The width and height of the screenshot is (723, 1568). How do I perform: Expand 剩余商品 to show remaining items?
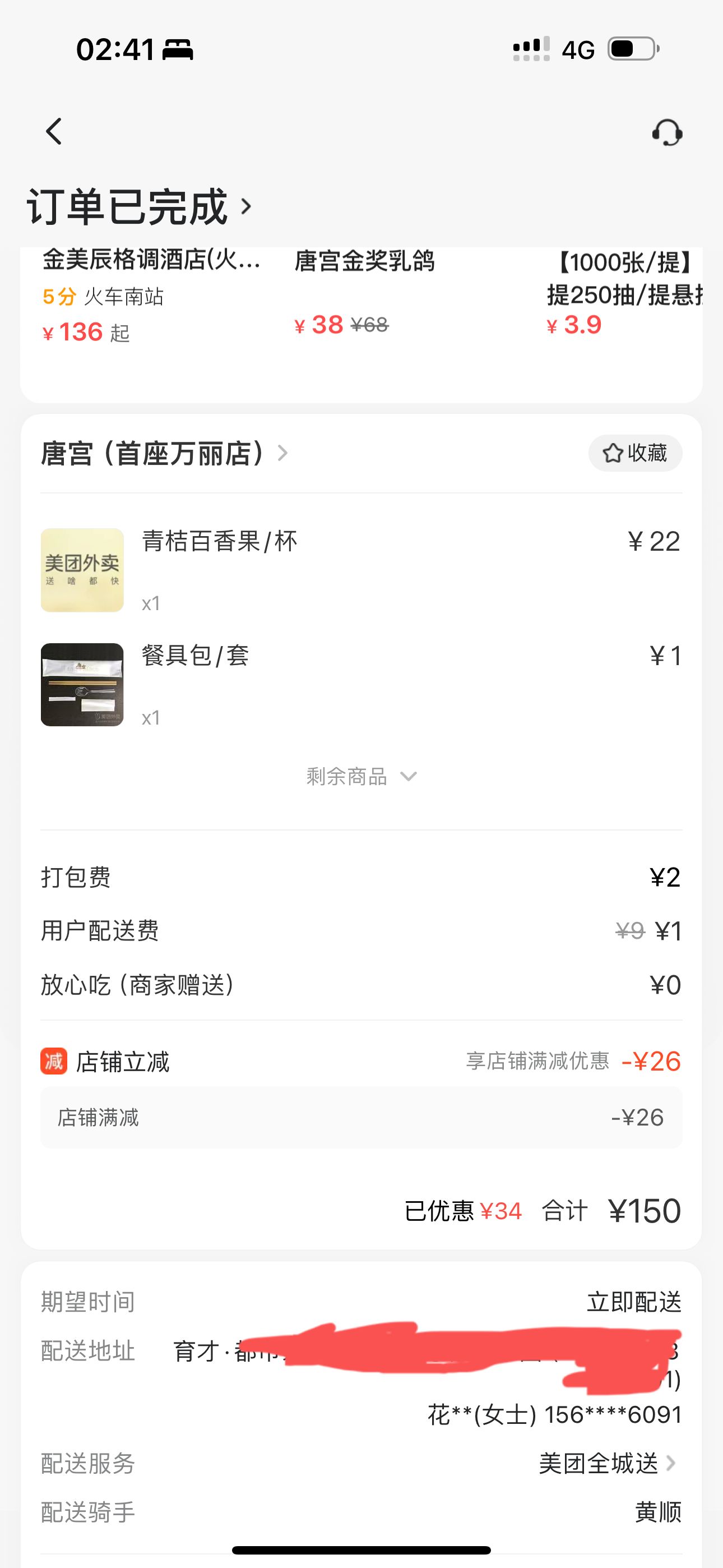click(361, 777)
